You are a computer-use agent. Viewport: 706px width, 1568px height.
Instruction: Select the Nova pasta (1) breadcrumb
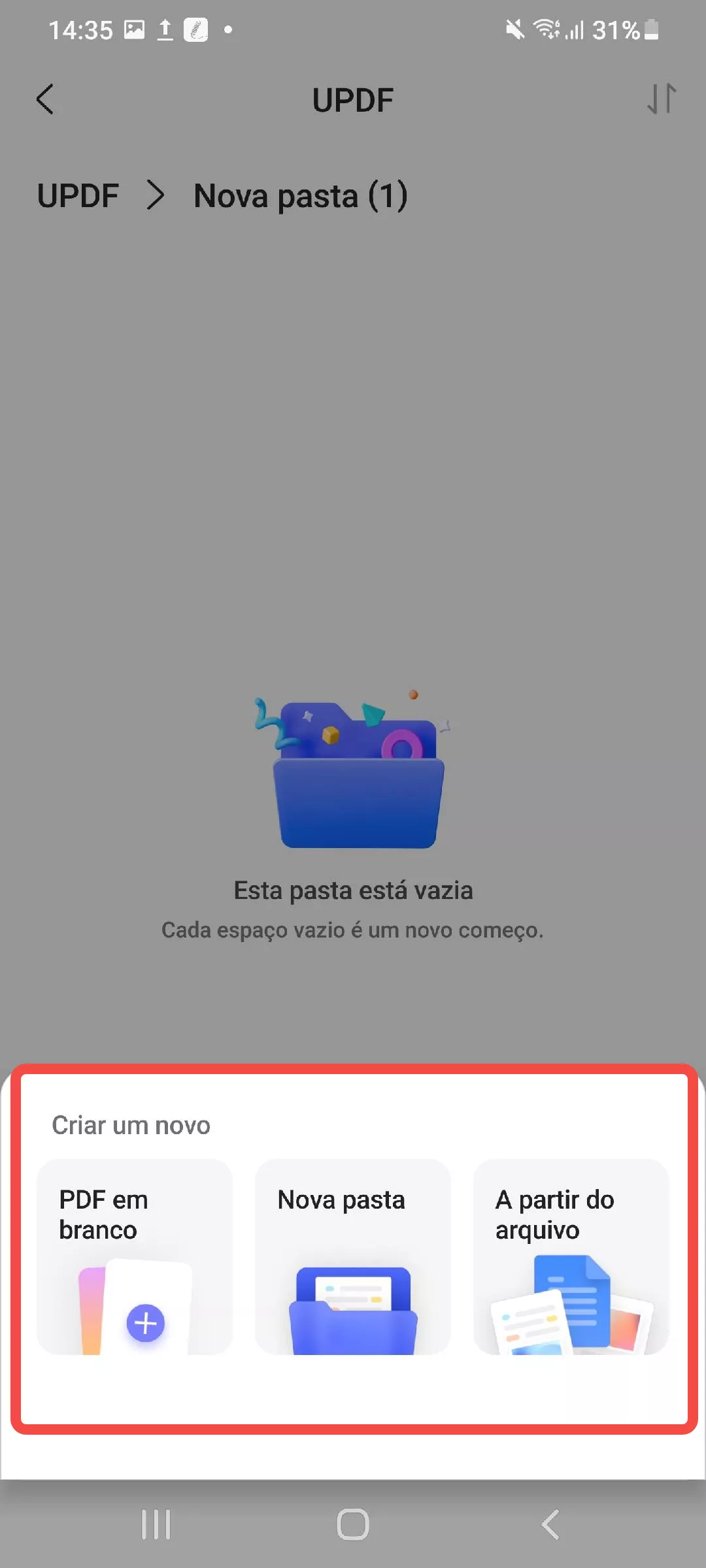(299, 195)
